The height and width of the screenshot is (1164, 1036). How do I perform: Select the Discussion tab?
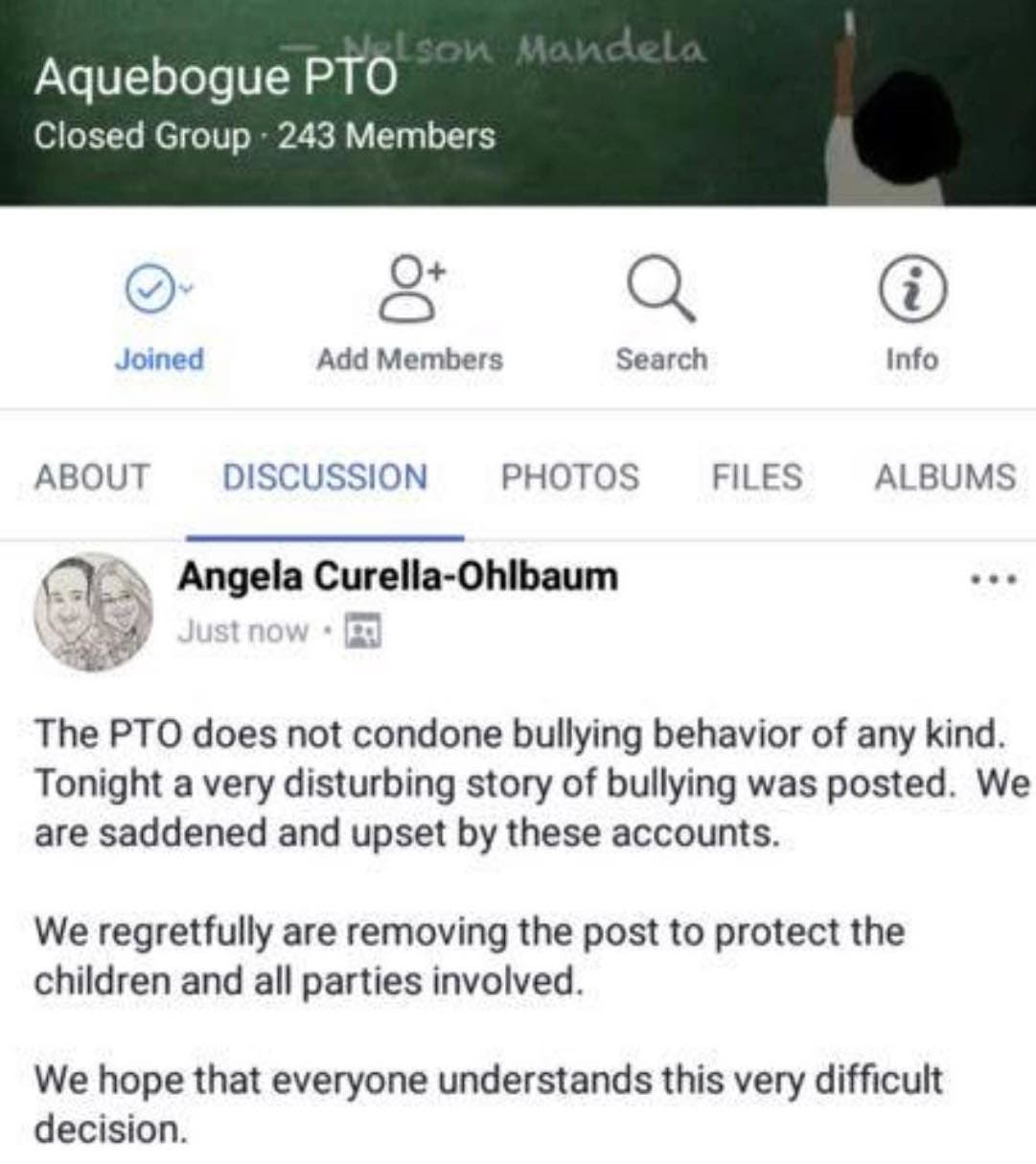coord(325,477)
